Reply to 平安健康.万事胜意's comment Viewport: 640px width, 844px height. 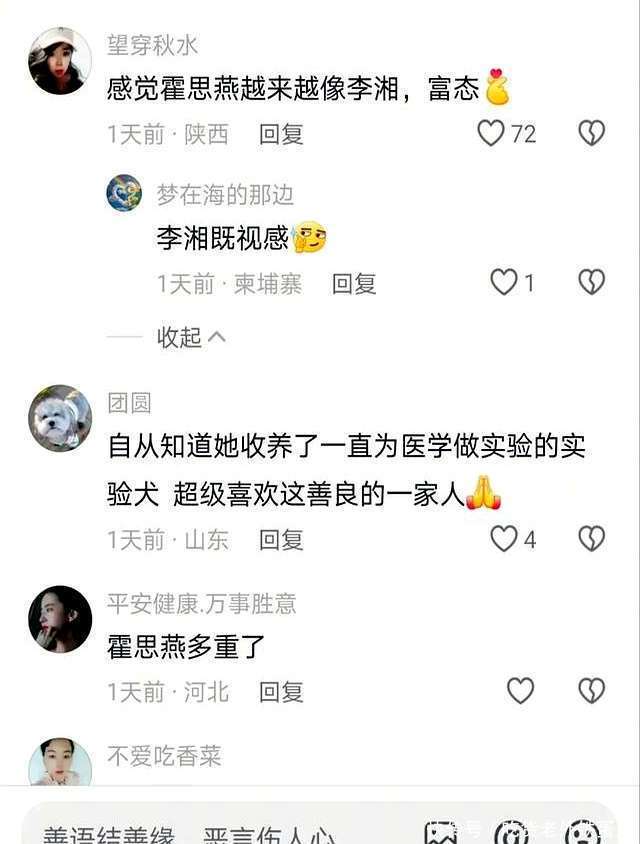pyautogui.click(x=281, y=691)
